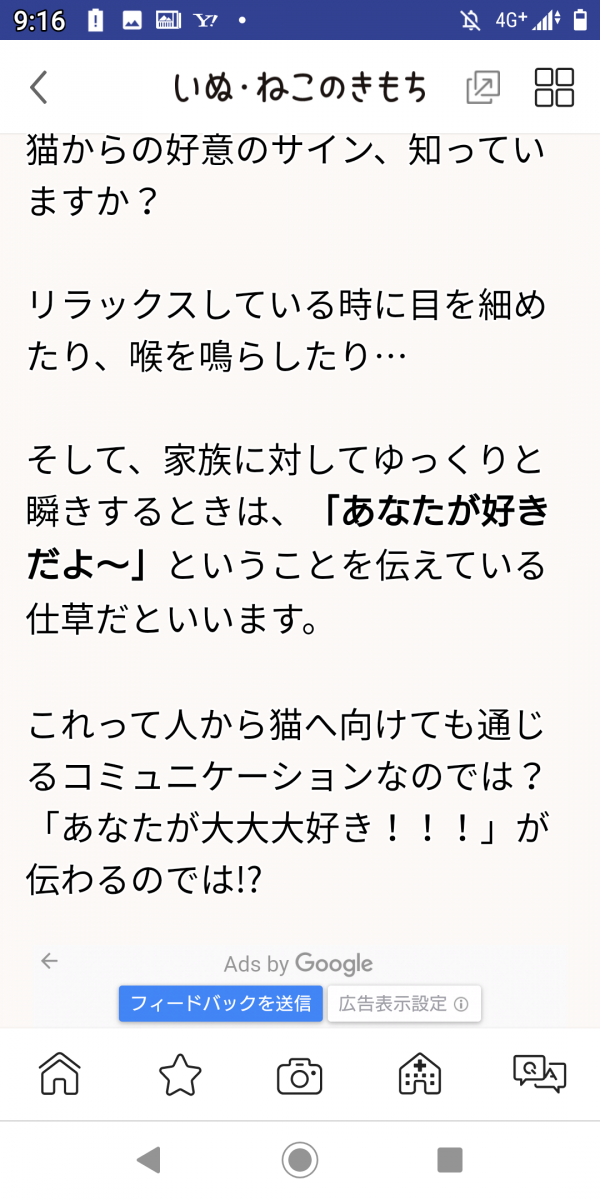
Task: Open the system recent apps button
Action: pyautogui.click(x=450, y=1160)
